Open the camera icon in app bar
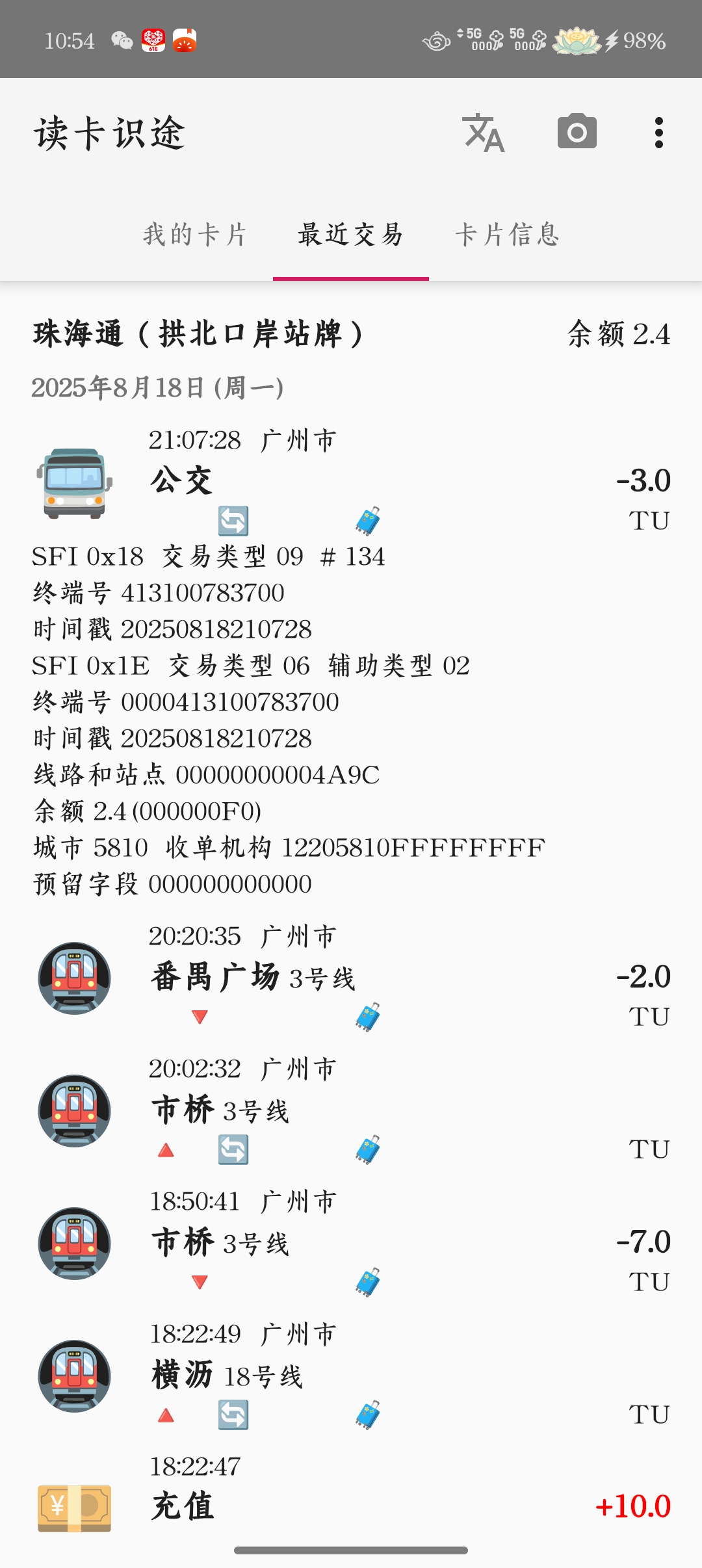The image size is (702, 1568). (577, 132)
